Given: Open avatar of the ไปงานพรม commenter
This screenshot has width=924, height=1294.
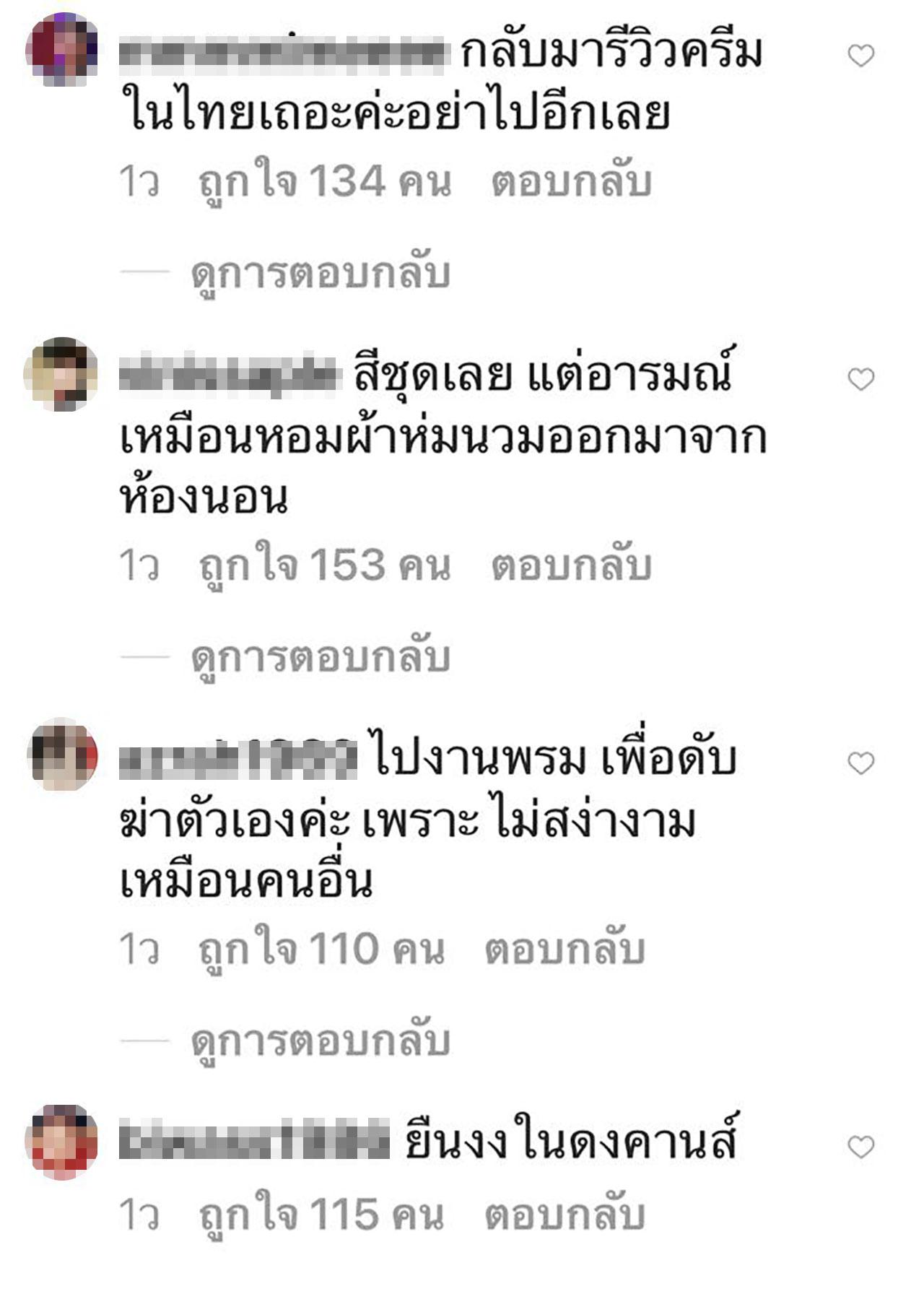Looking at the screenshot, I should point(62,755).
